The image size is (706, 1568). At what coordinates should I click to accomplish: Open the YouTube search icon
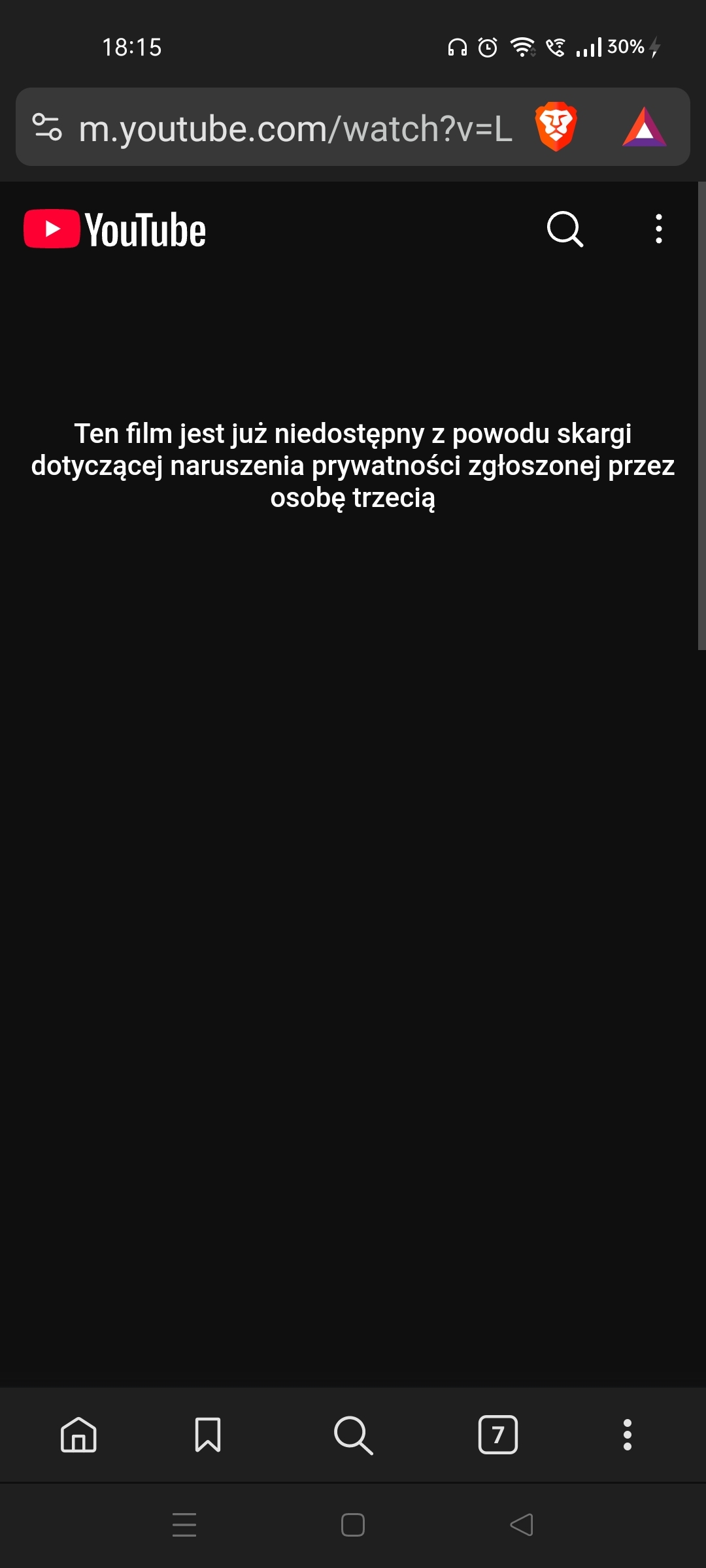pos(565,229)
